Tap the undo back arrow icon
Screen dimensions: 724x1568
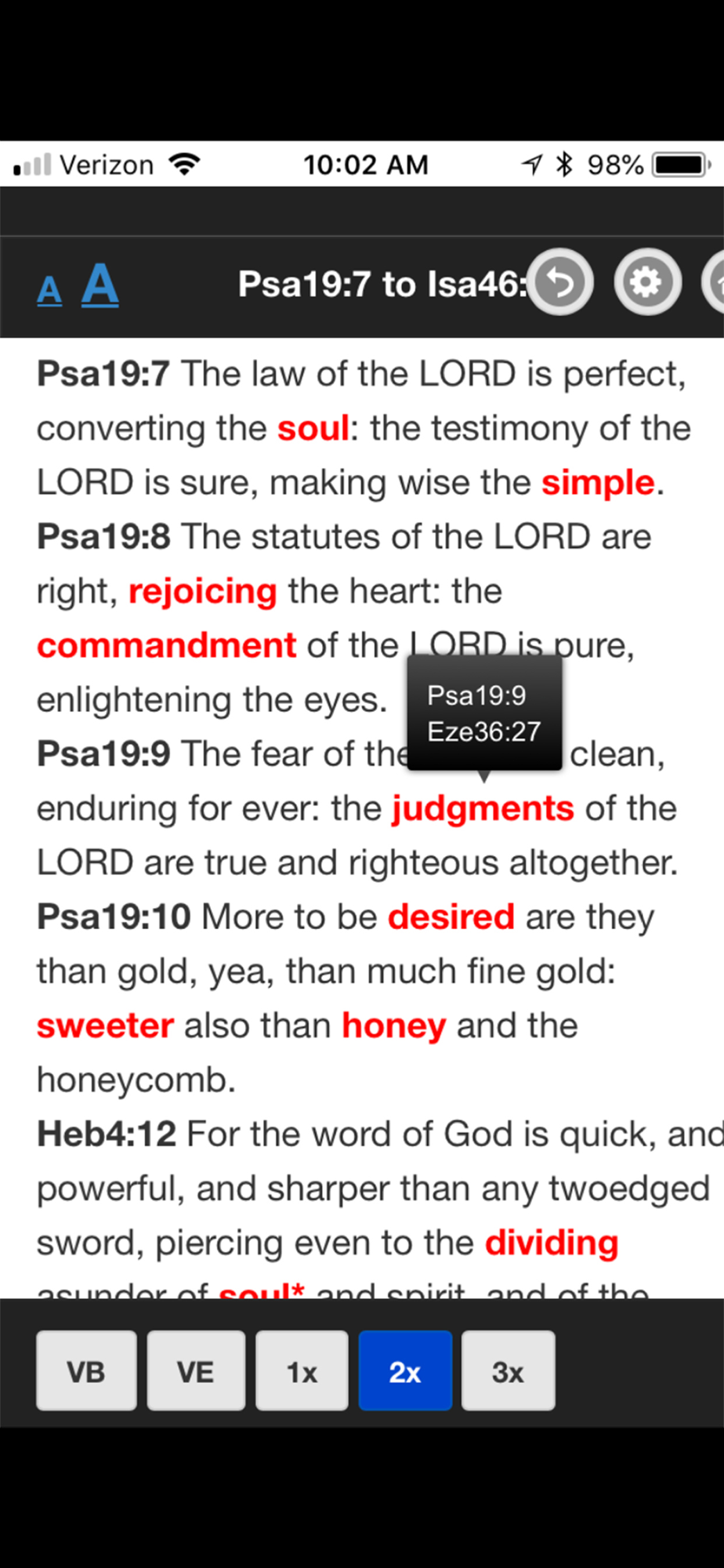click(x=560, y=282)
